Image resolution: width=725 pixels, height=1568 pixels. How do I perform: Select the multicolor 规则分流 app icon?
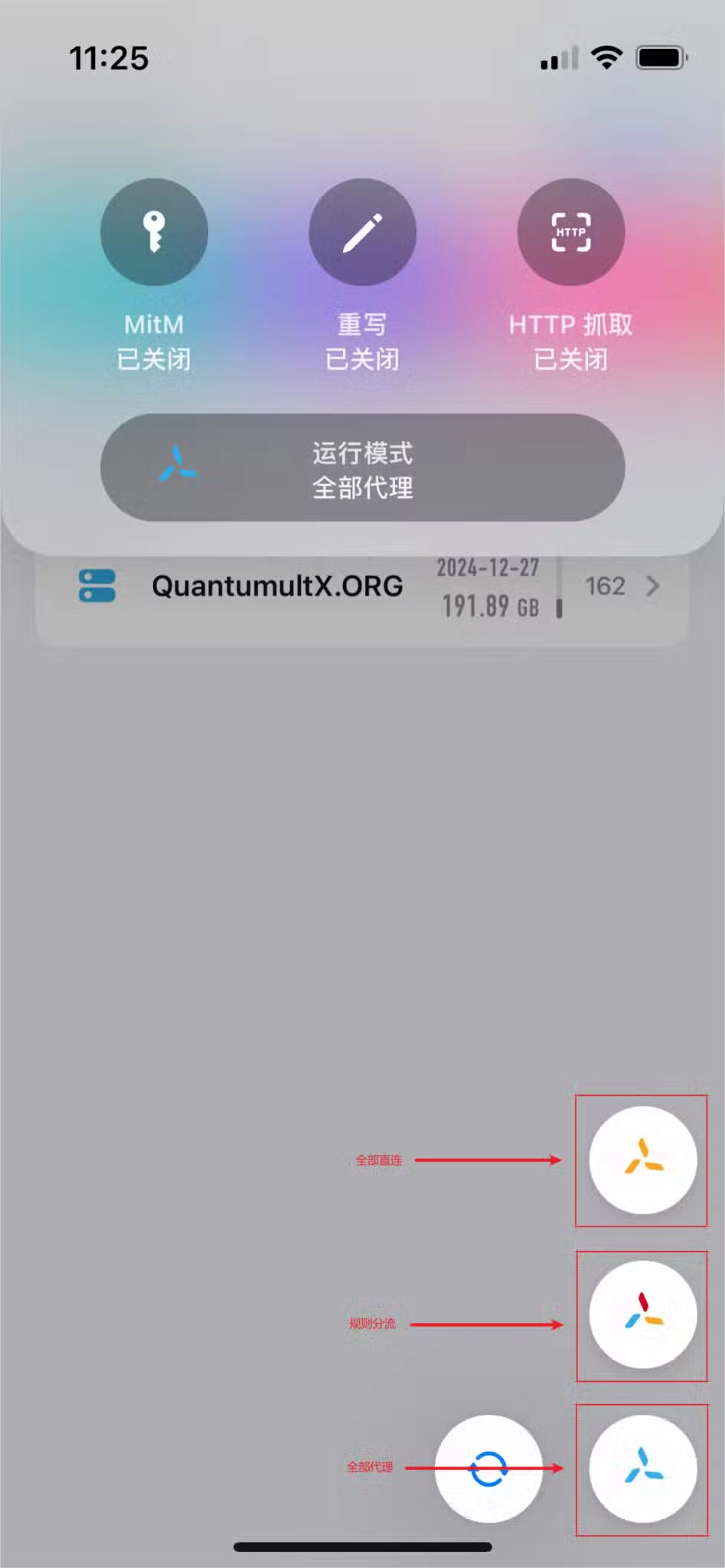point(642,1315)
